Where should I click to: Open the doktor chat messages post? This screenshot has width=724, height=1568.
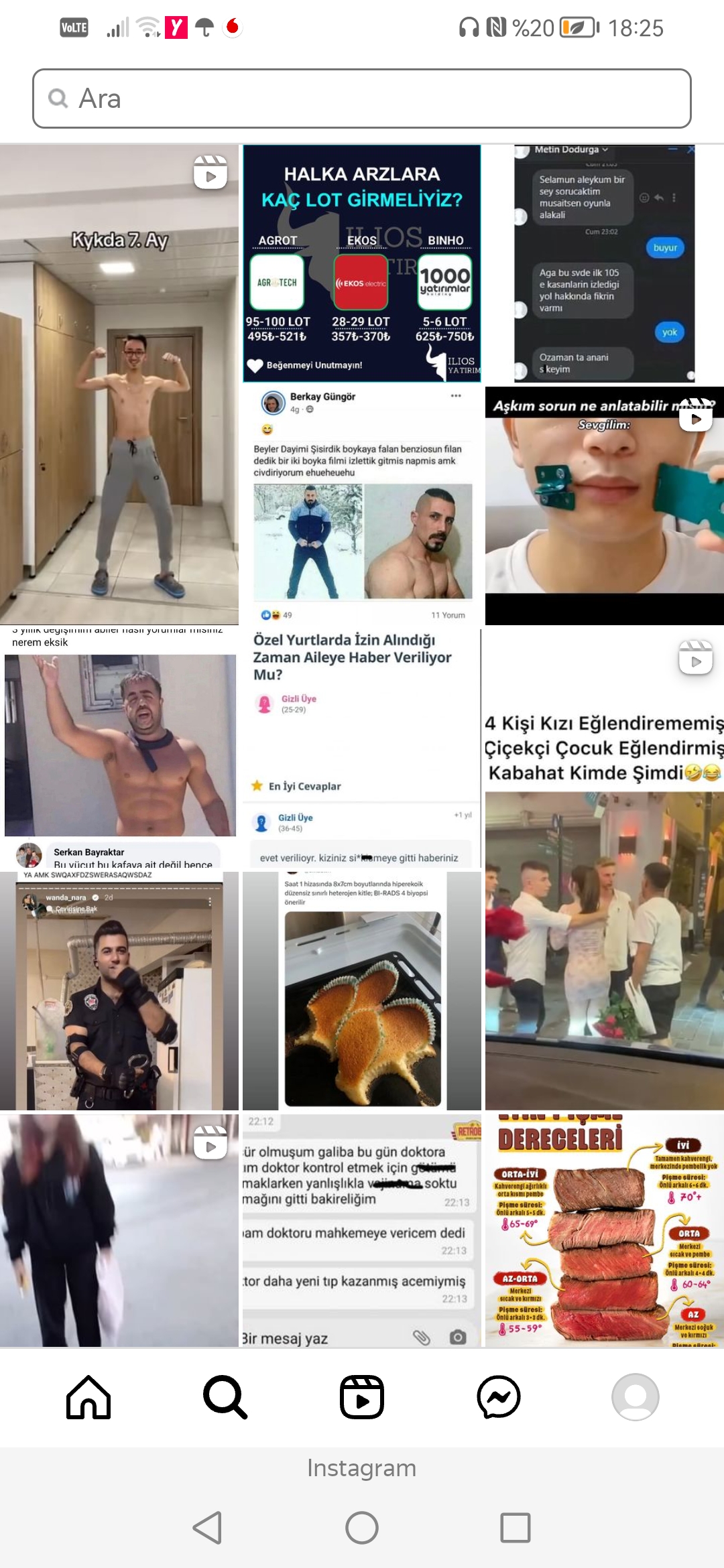[362, 1230]
